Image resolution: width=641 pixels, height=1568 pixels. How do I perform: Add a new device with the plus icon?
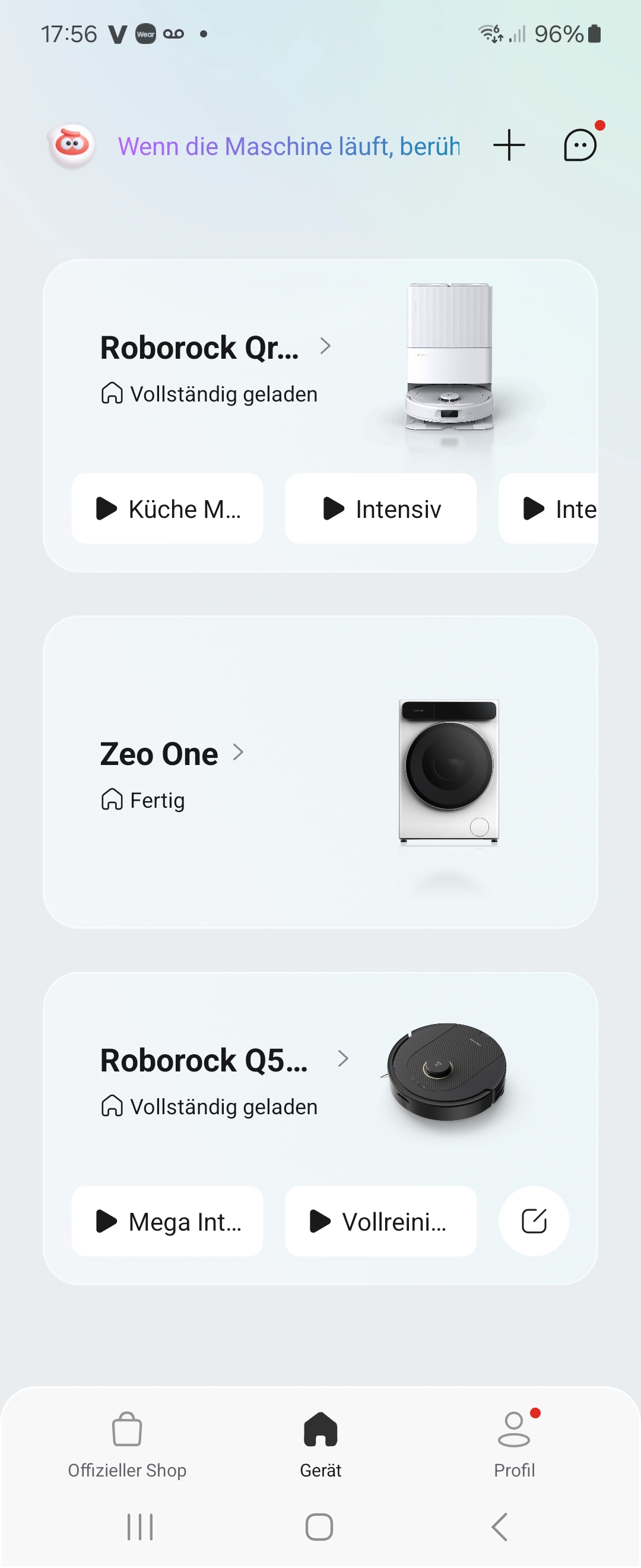point(509,146)
